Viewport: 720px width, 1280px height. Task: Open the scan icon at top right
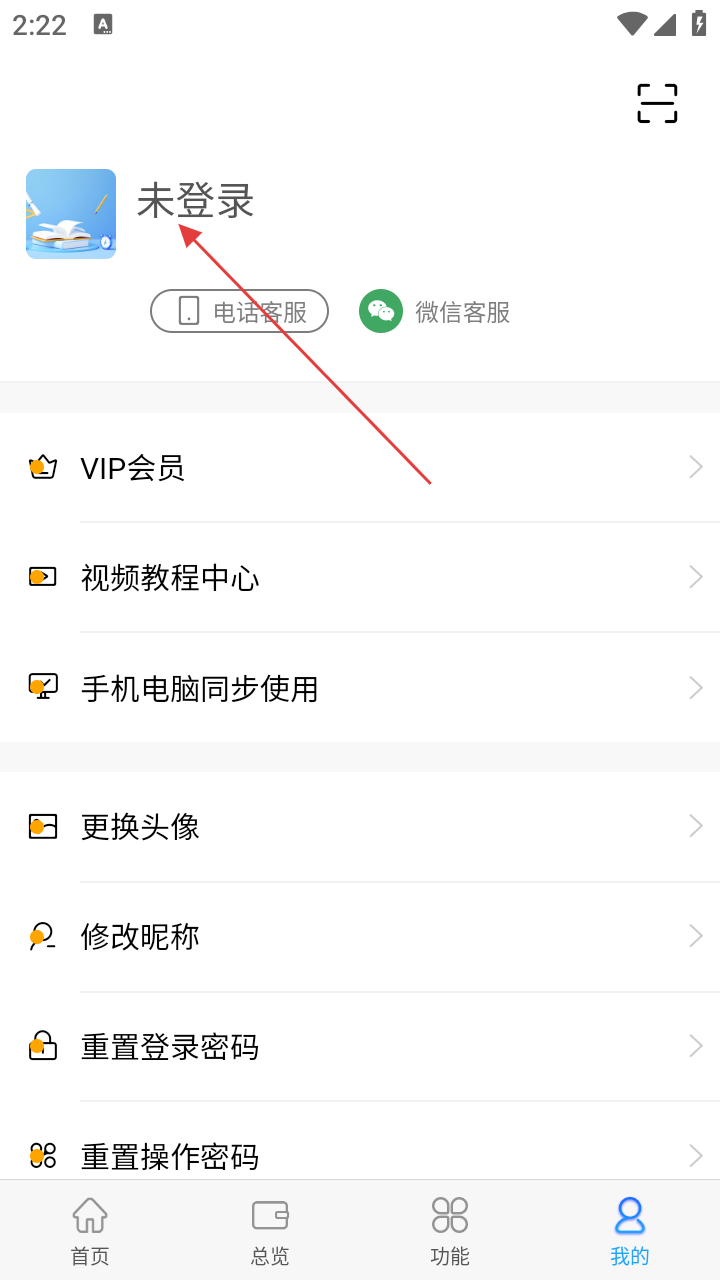click(657, 104)
